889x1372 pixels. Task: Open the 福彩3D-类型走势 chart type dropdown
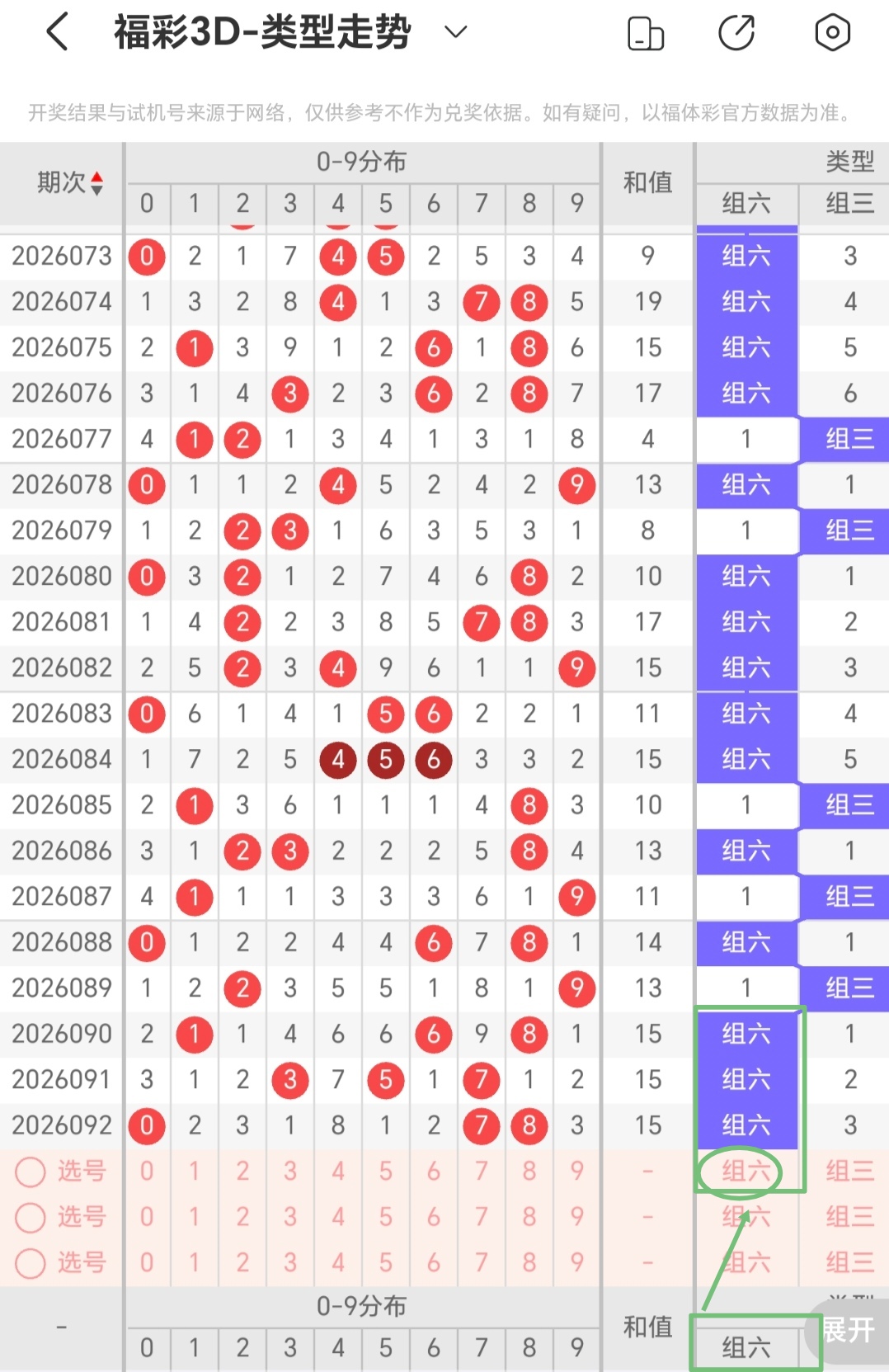[455, 32]
